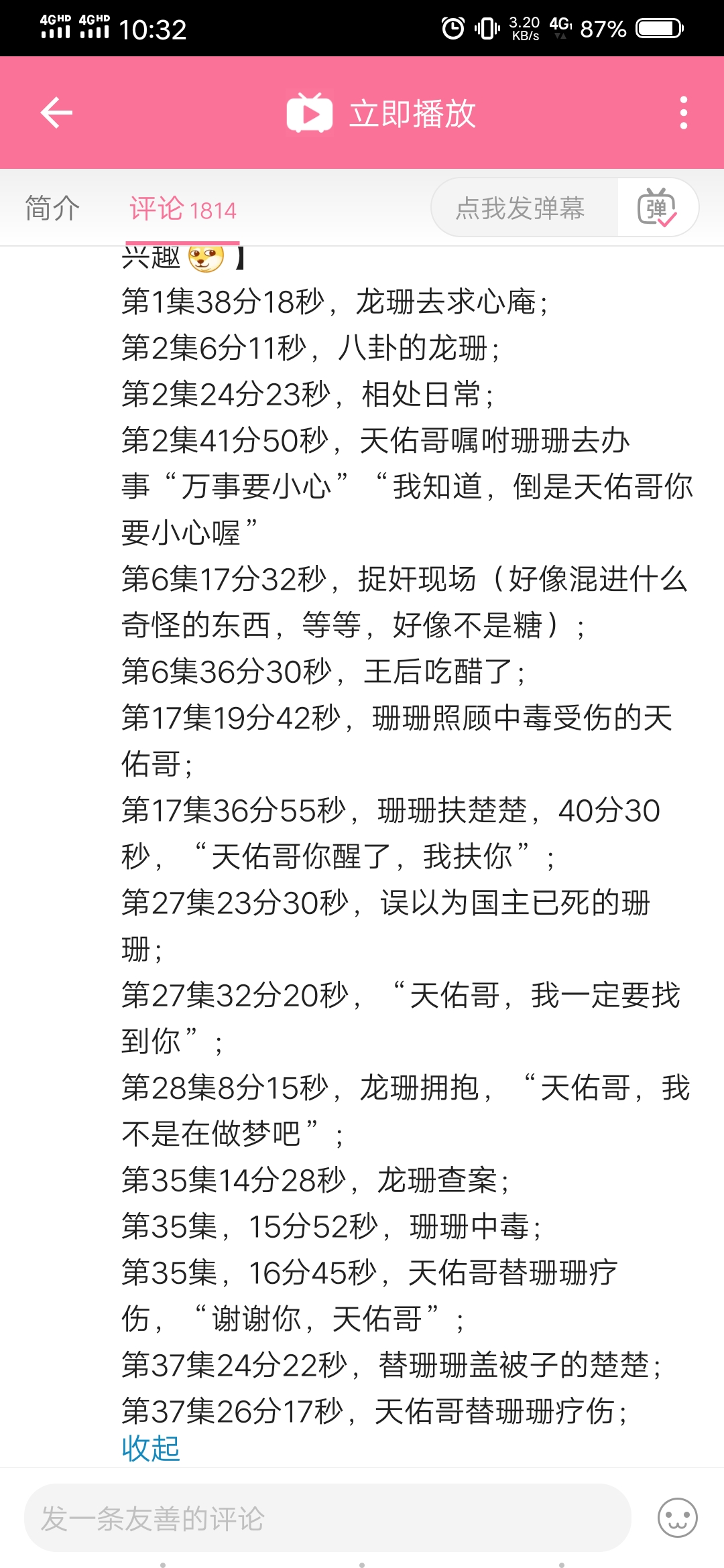Tap 立即播放 to play the video
Screen dimensions: 724x1568
[x=381, y=113]
